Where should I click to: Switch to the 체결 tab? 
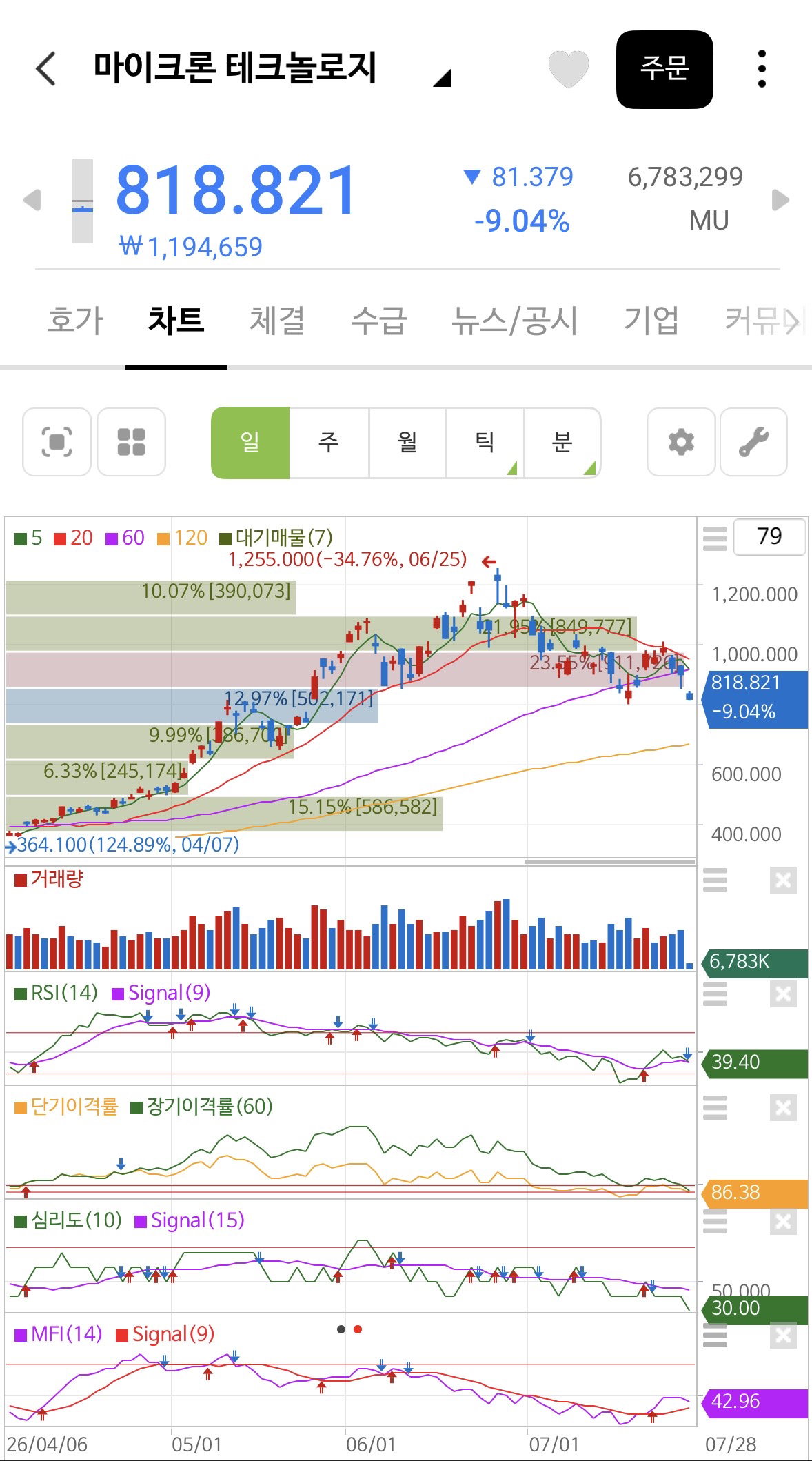[277, 321]
